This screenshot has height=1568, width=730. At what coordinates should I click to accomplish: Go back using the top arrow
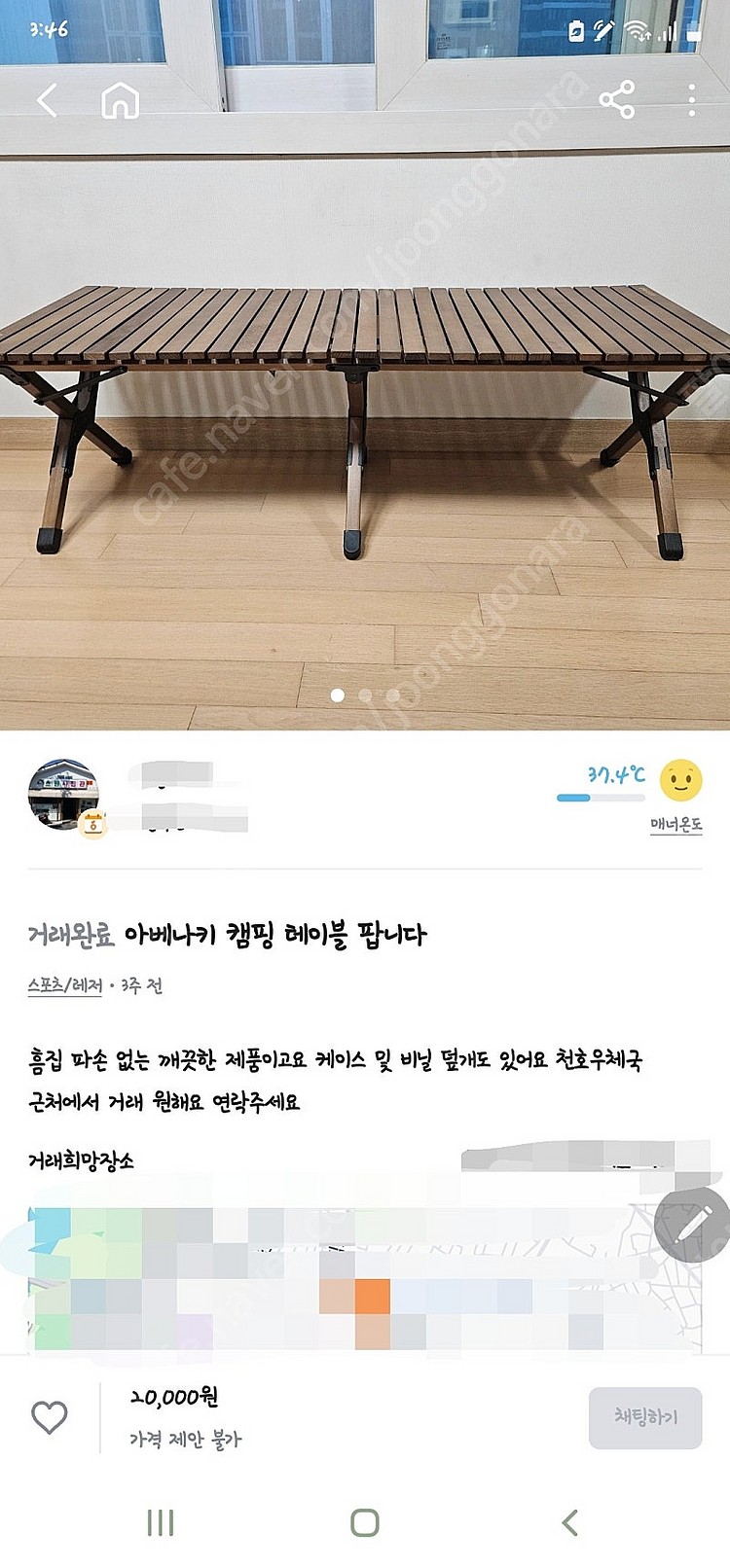click(x=47, y=100)
